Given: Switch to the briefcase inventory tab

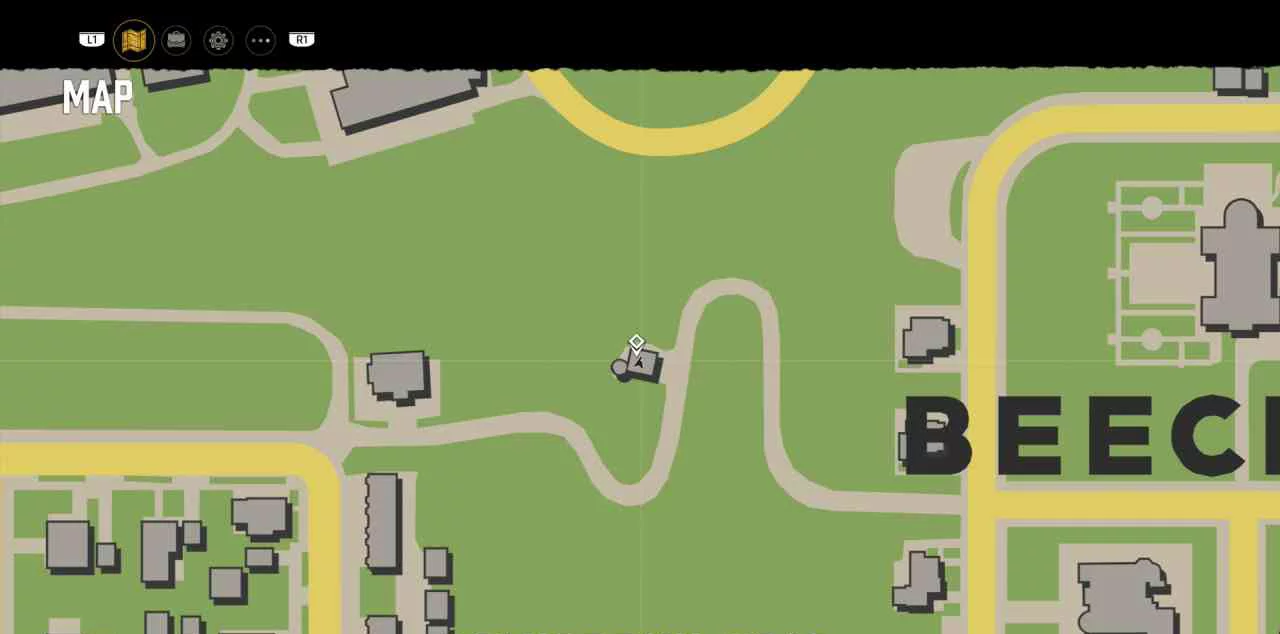Looking at the screenshot, I should click(x=176, y=40).
